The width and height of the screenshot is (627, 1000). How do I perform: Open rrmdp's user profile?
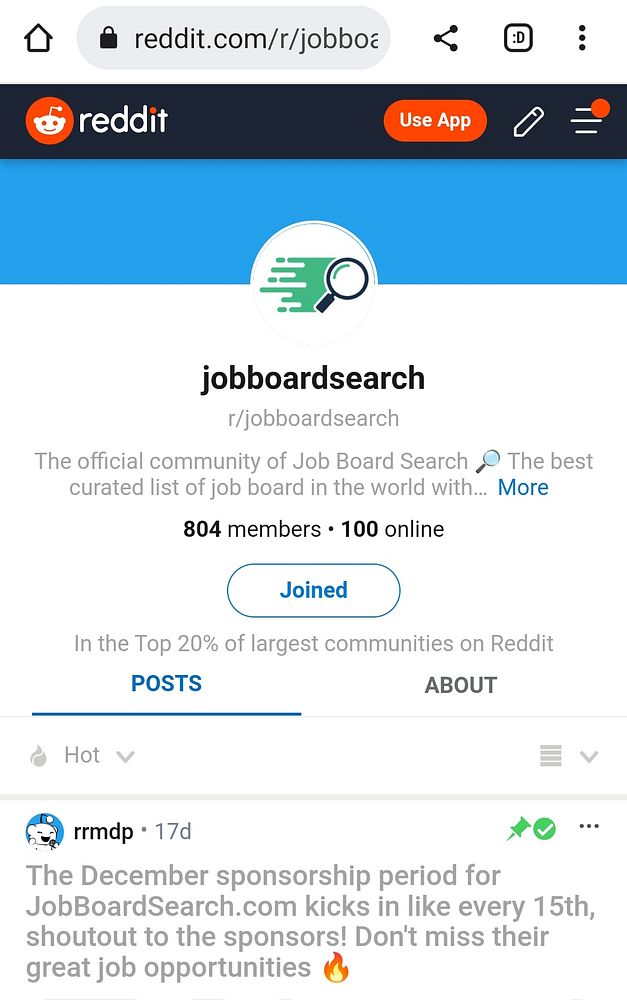103,831
